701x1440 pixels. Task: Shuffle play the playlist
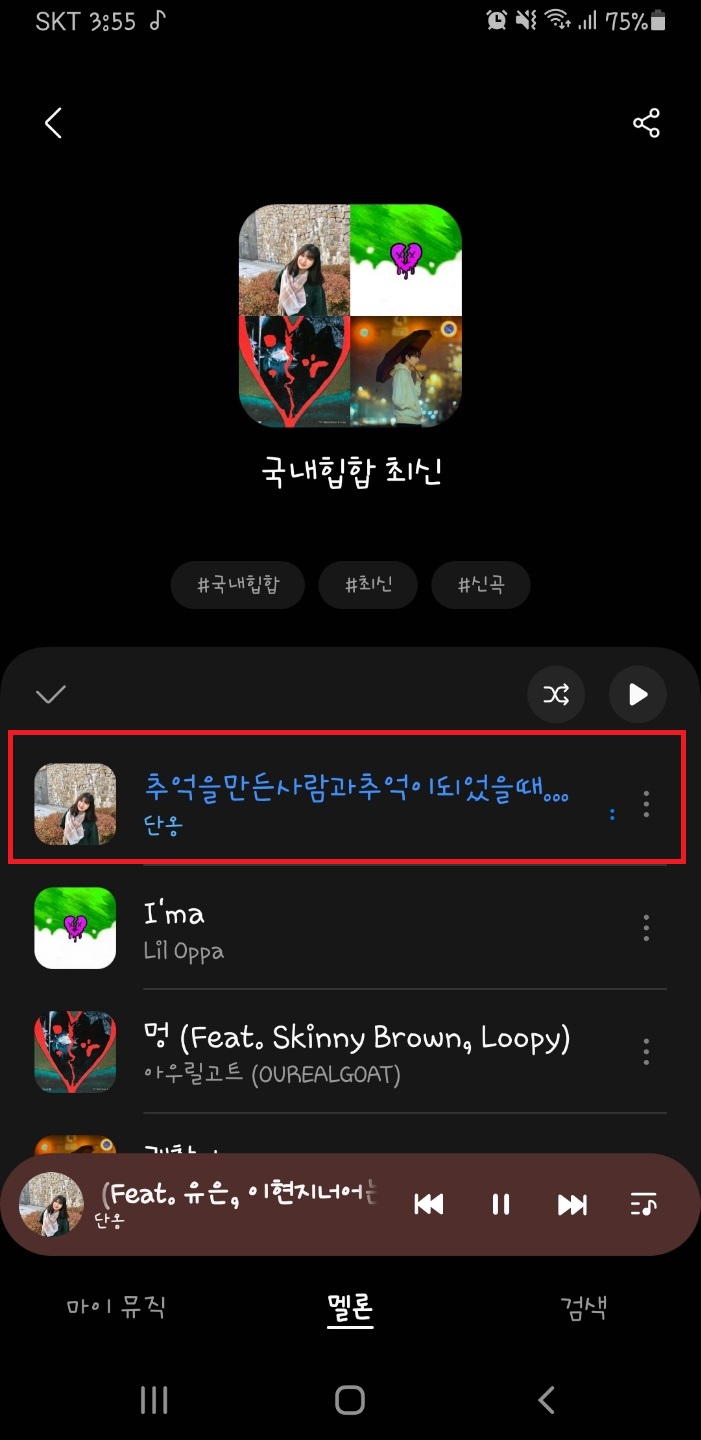tap(556, 694)
